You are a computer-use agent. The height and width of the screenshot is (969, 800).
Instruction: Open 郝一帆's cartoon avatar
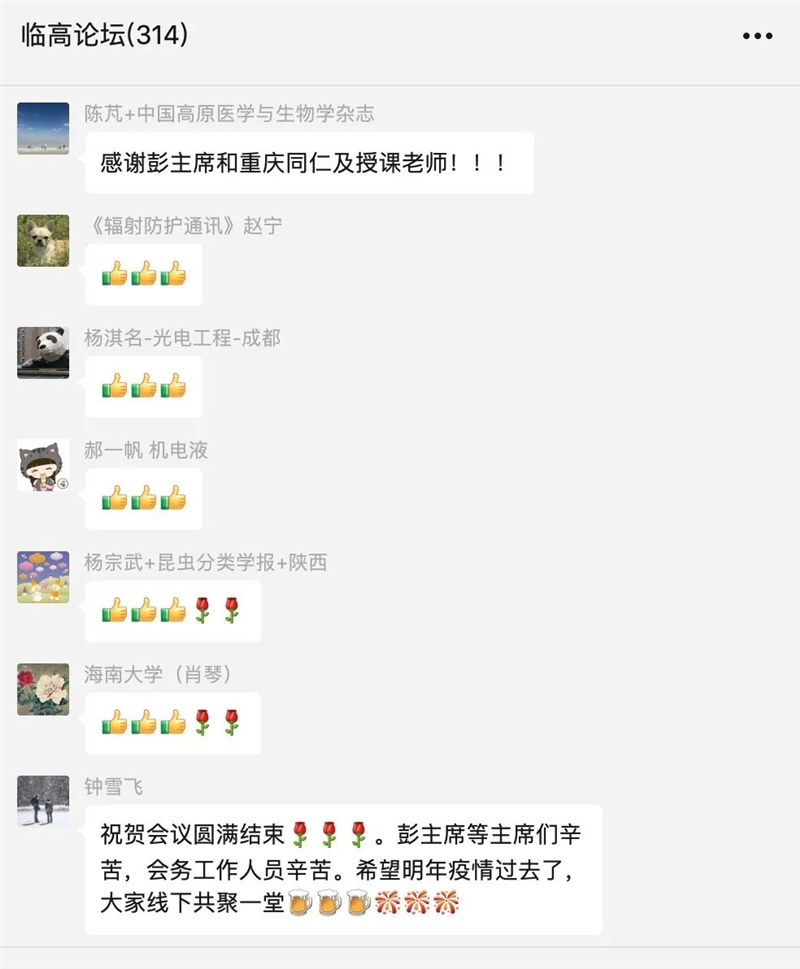(x=43, y=464)
